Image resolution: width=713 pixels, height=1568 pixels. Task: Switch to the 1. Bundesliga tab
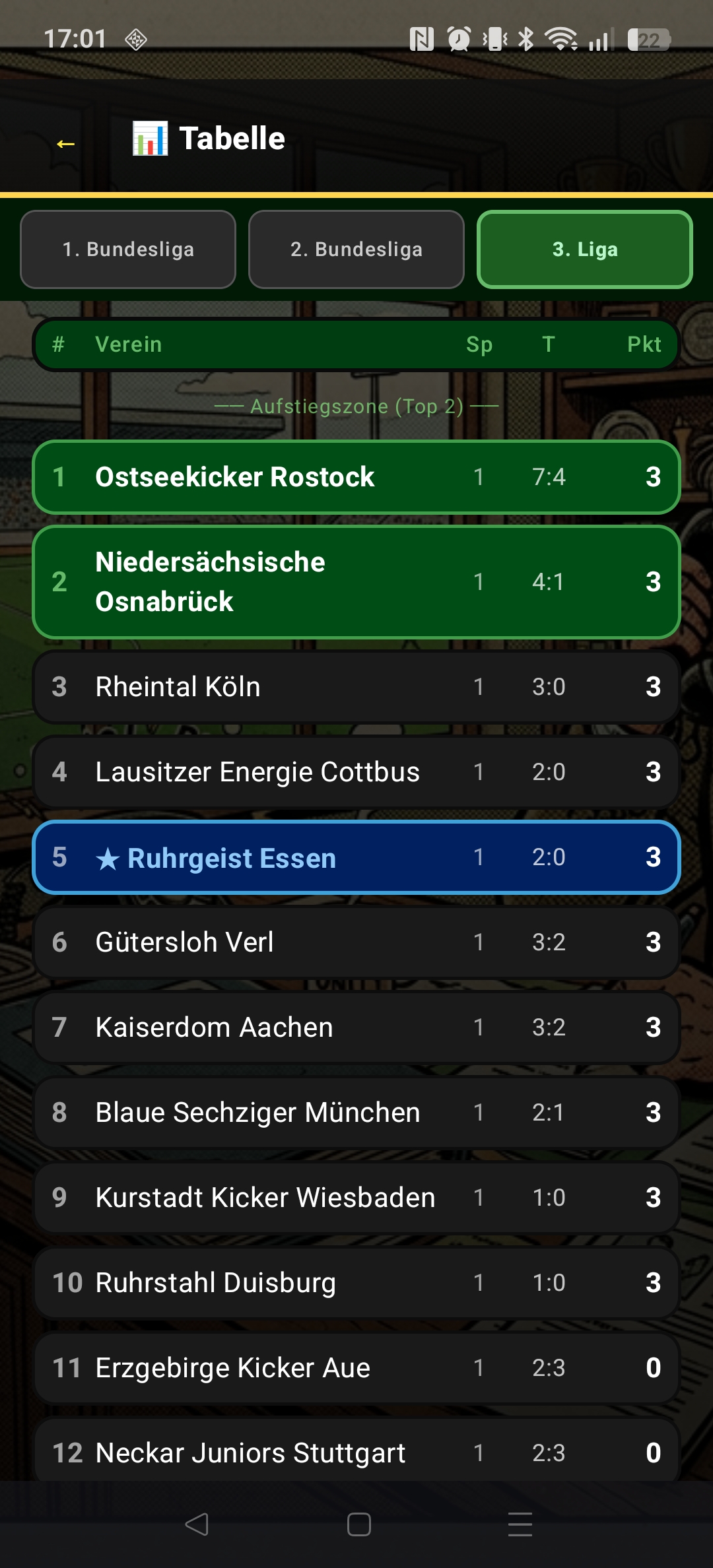128,249
